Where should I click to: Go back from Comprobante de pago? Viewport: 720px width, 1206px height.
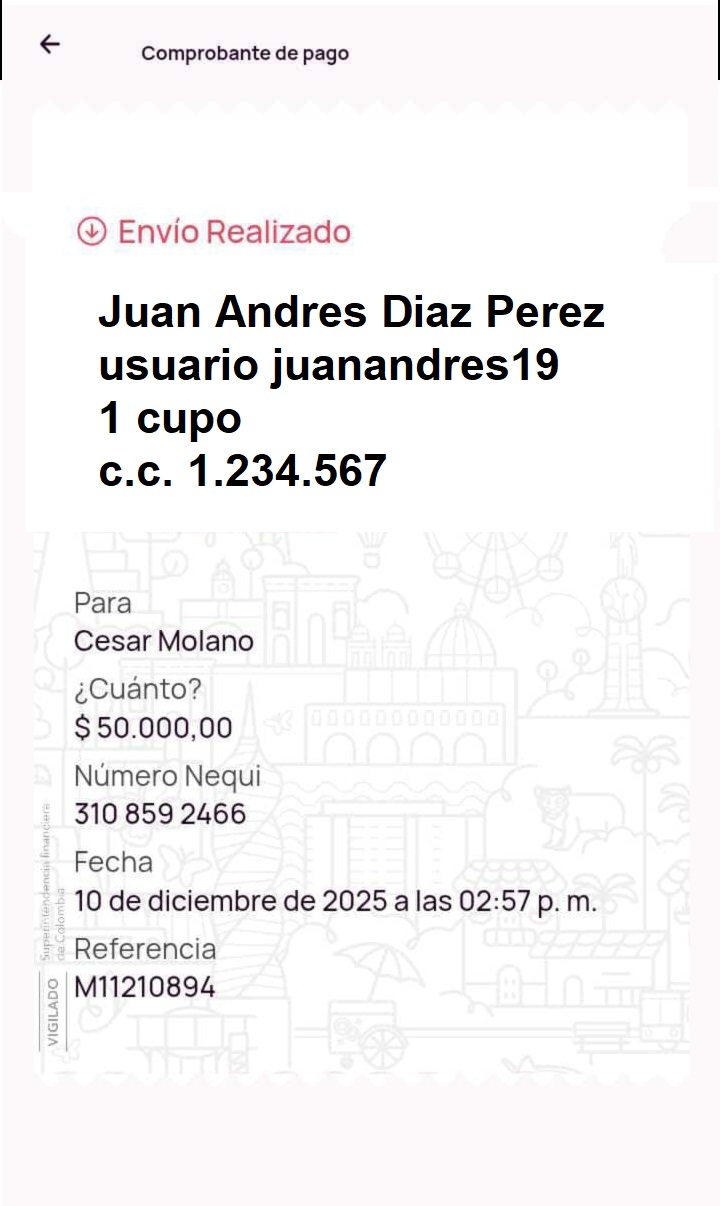pos(49,44)
